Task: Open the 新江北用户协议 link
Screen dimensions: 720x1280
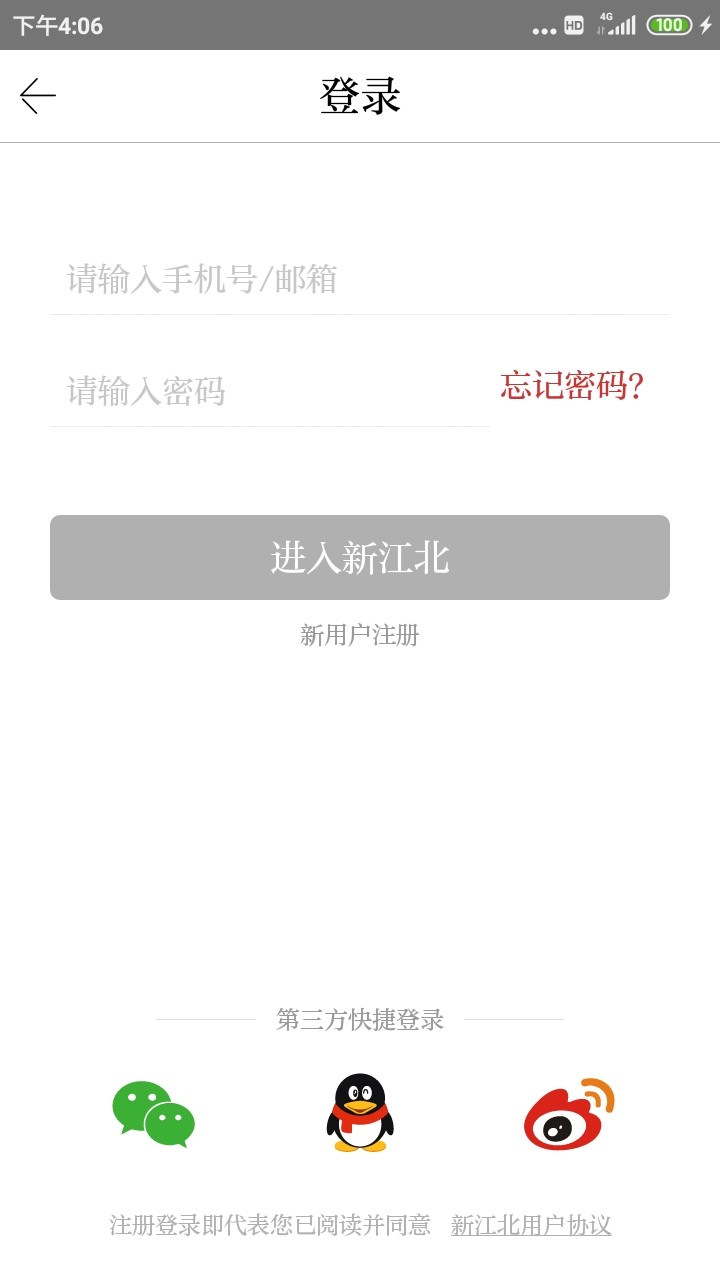Action: tap(531, 1225)
